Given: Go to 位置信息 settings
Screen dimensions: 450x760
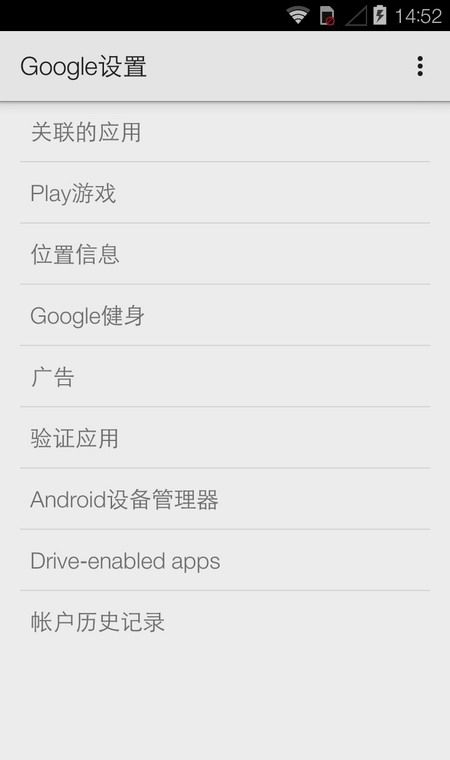Looking at the screenshot, I should (x=225, y=254).
